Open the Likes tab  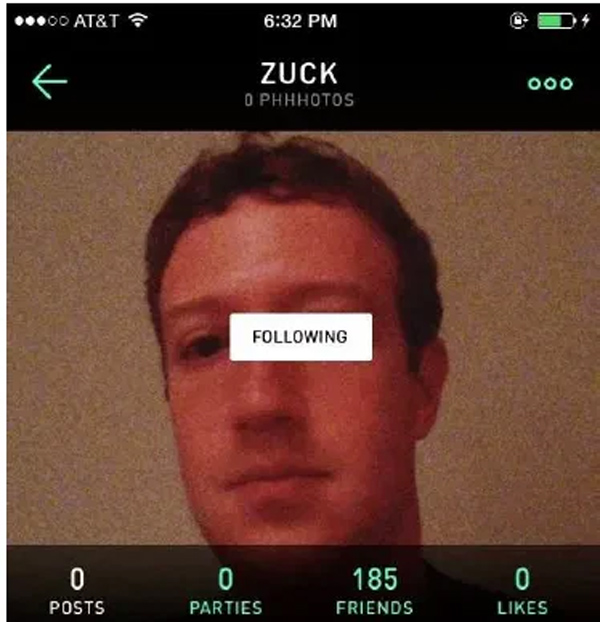[522, 591]
